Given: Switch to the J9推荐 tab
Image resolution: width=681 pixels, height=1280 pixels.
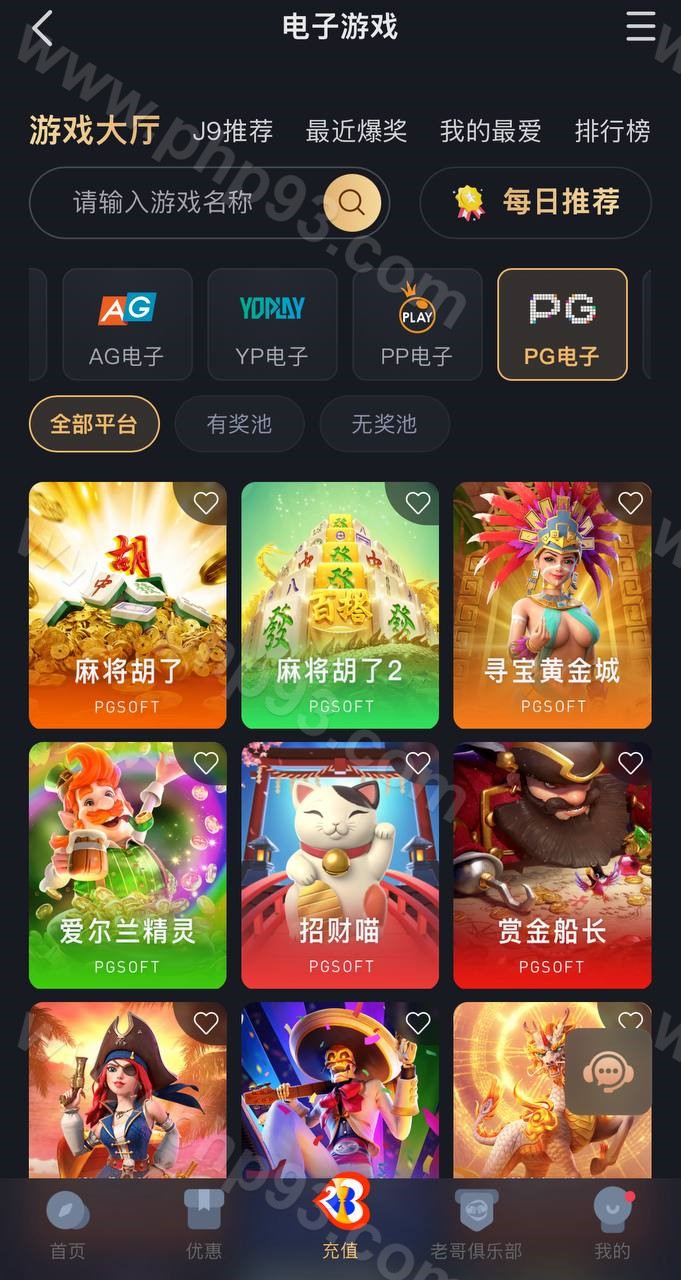Looking at the screenshot, I should pos(232,131).
